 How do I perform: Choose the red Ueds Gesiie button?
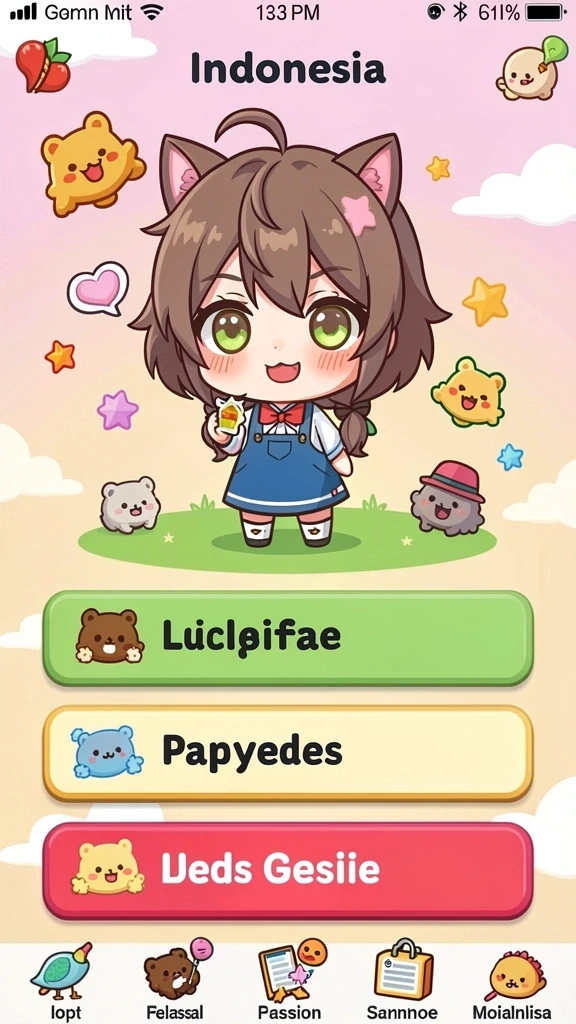click(288, 871)
